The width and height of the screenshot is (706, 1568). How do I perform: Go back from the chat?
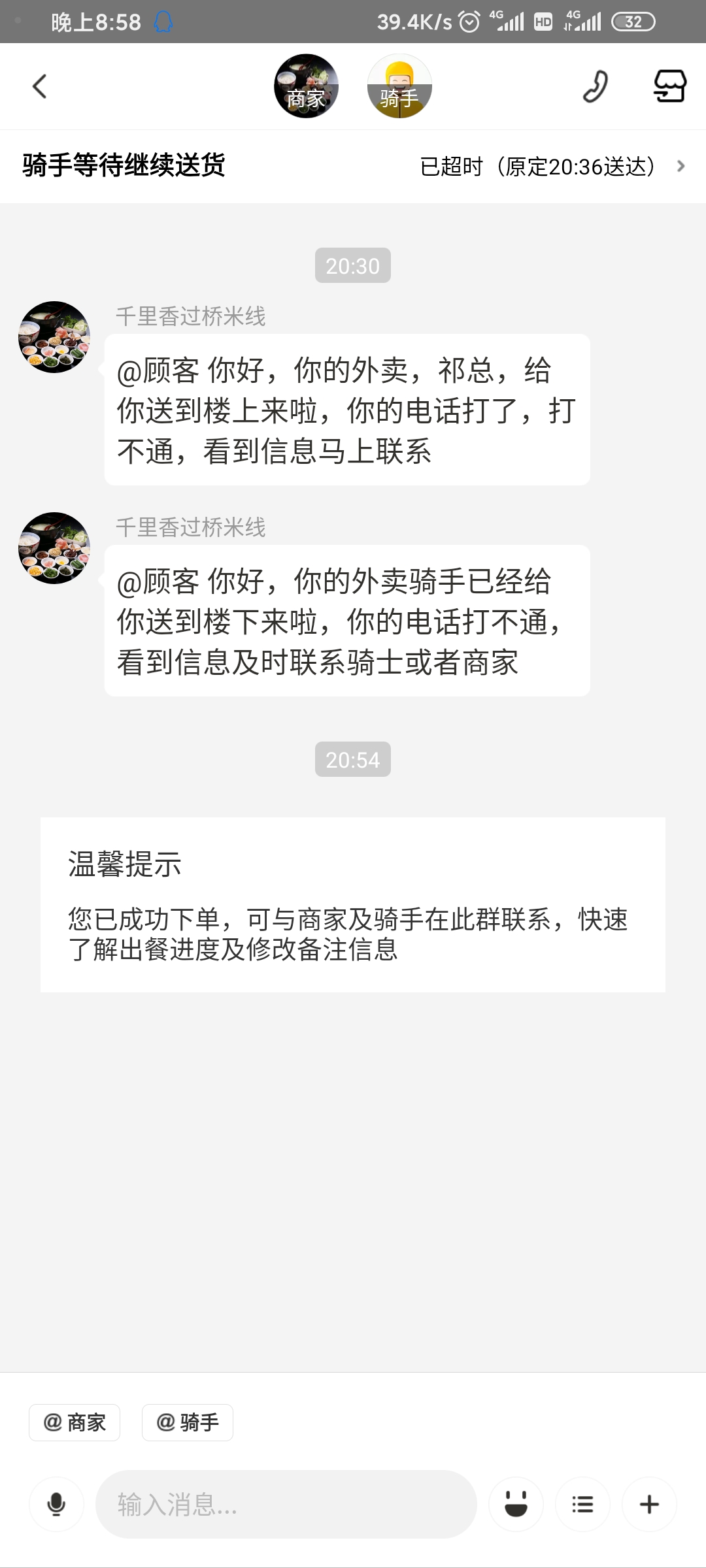[x=40, y=86]
